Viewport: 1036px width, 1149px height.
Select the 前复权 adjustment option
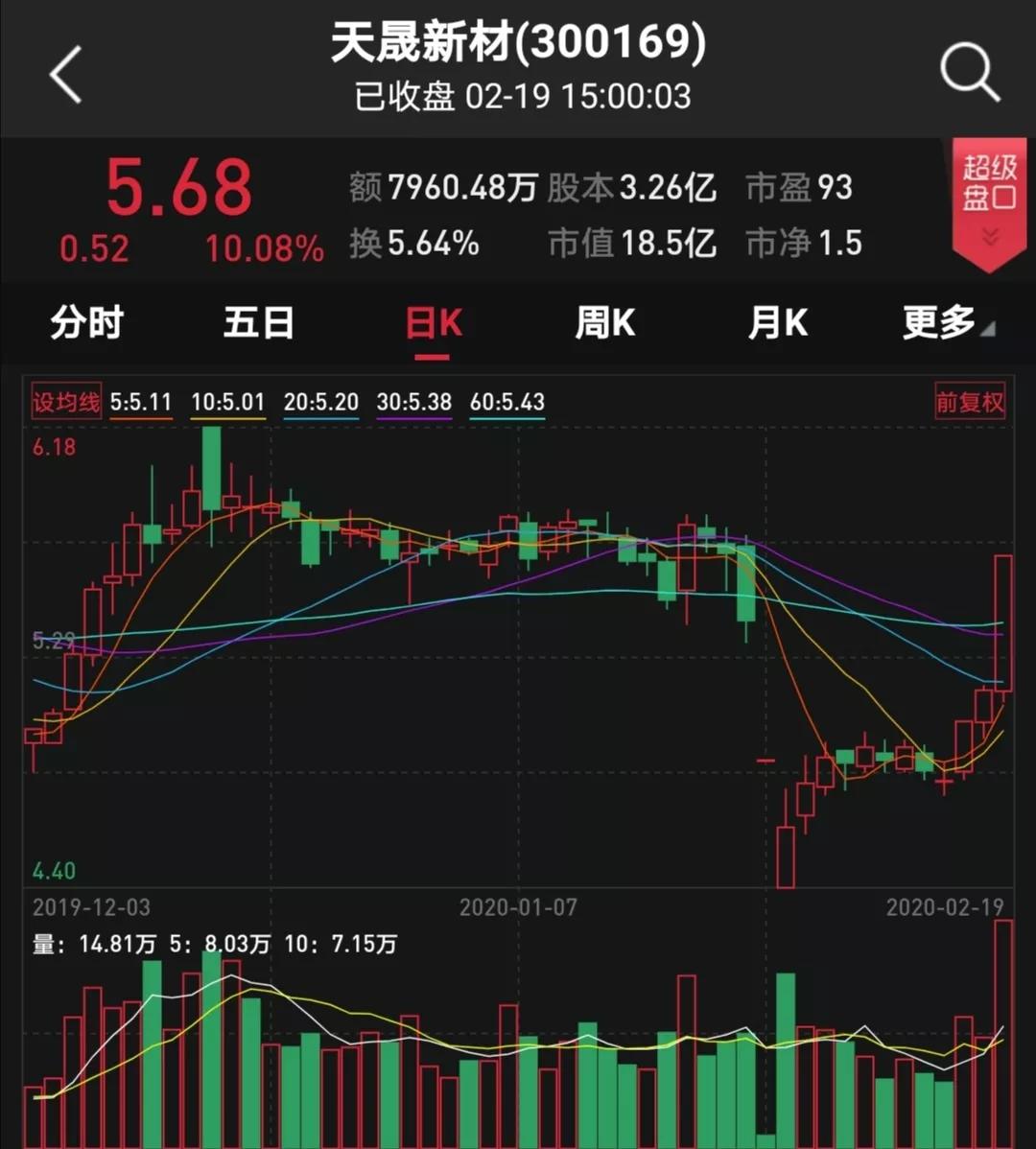point(971,403)
